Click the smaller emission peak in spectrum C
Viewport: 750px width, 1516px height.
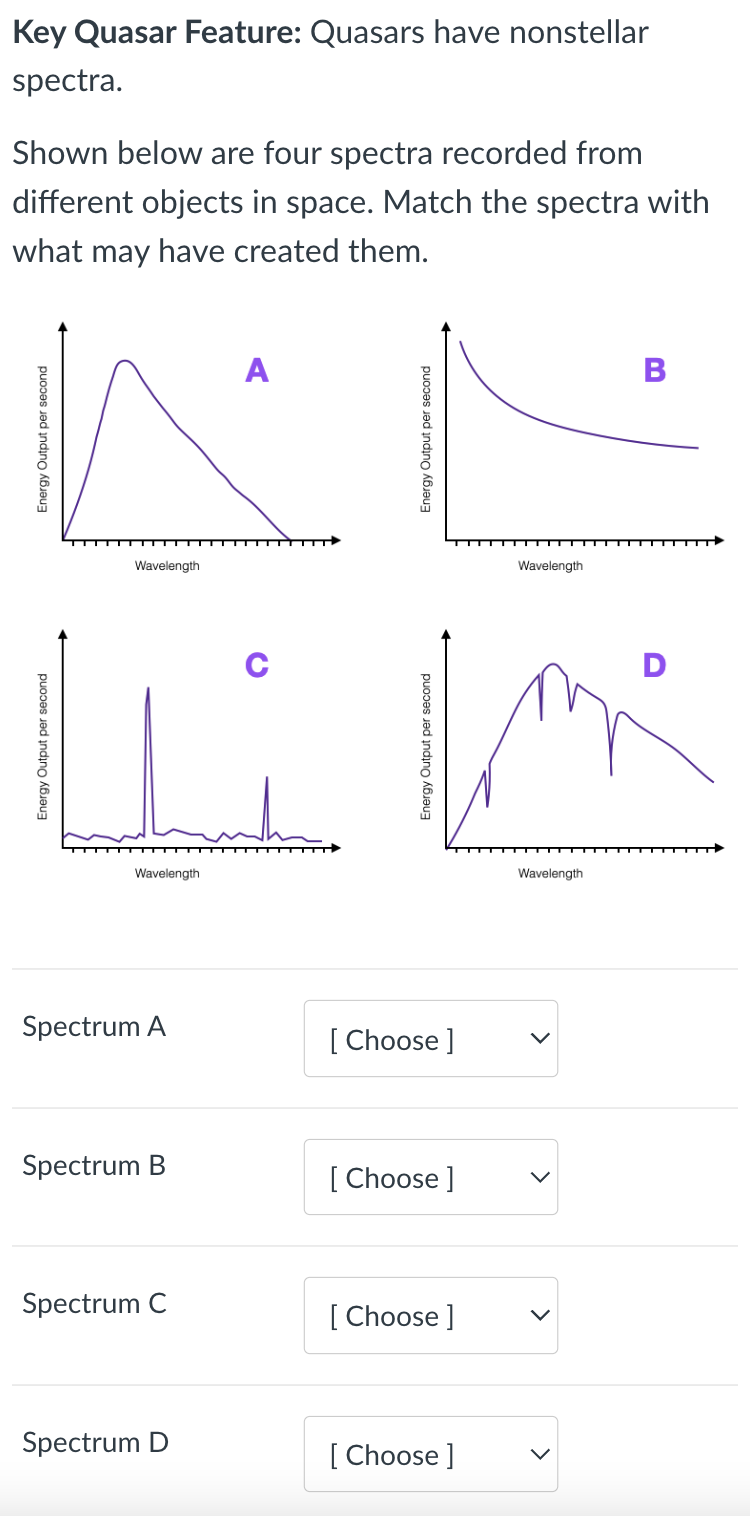(267, 785)
